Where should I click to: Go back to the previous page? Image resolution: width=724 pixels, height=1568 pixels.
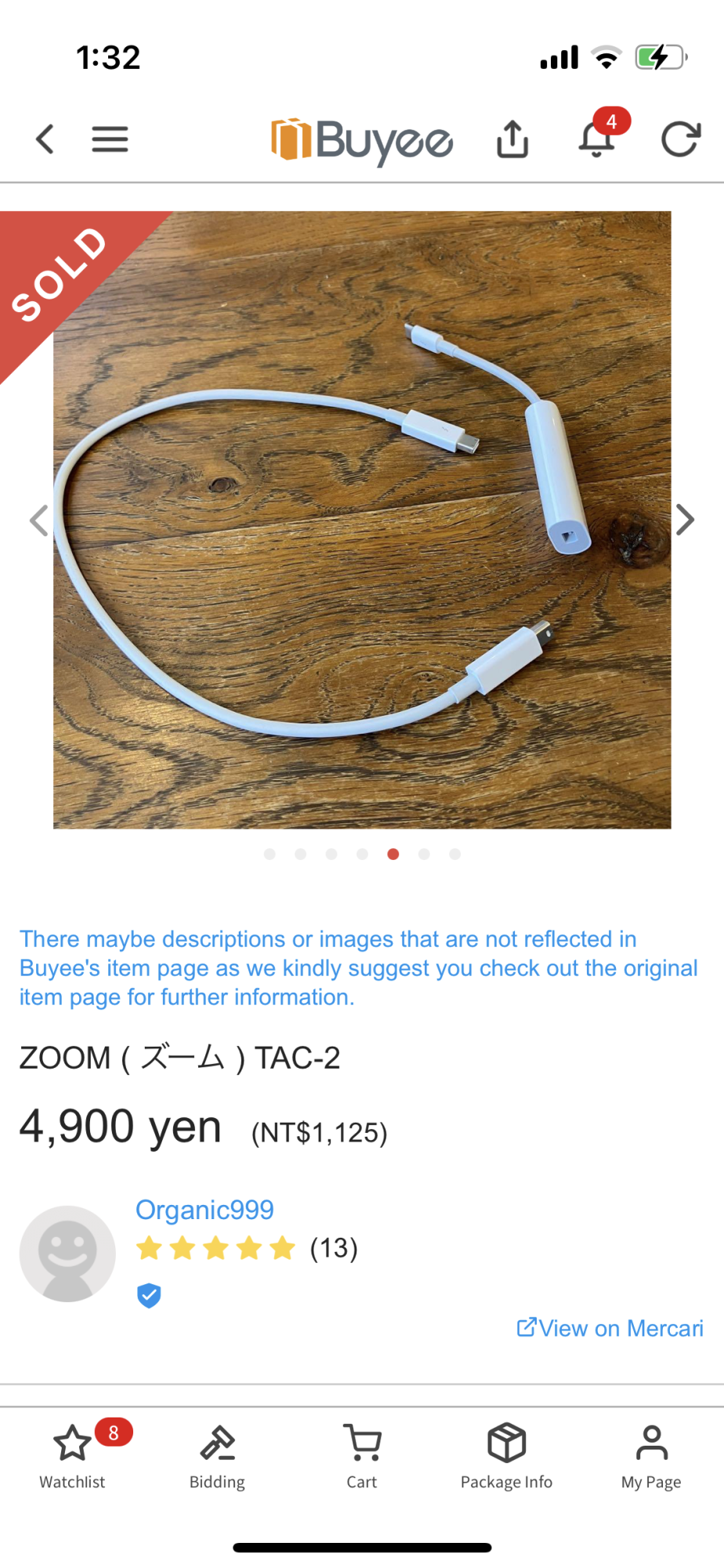click(45, 140)
